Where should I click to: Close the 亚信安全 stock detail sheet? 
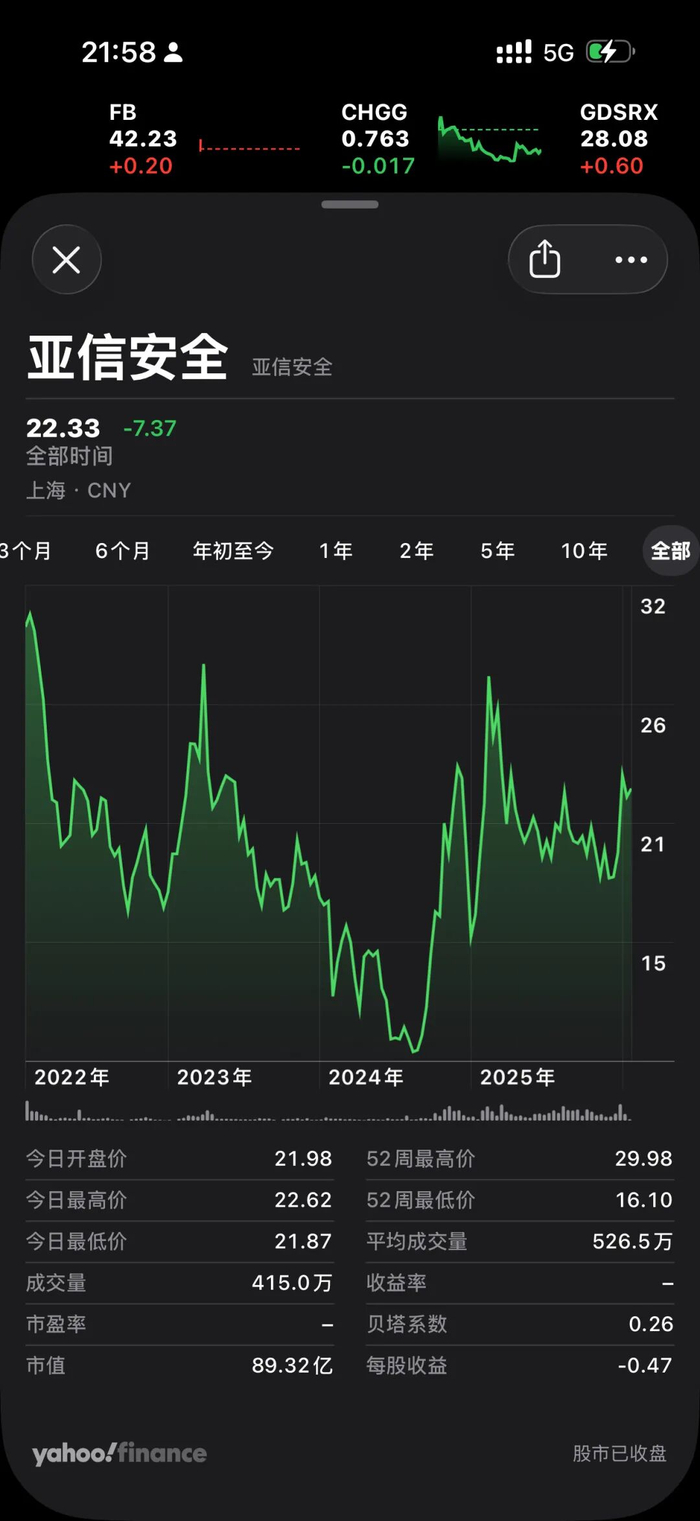click(x=66, y=260)
